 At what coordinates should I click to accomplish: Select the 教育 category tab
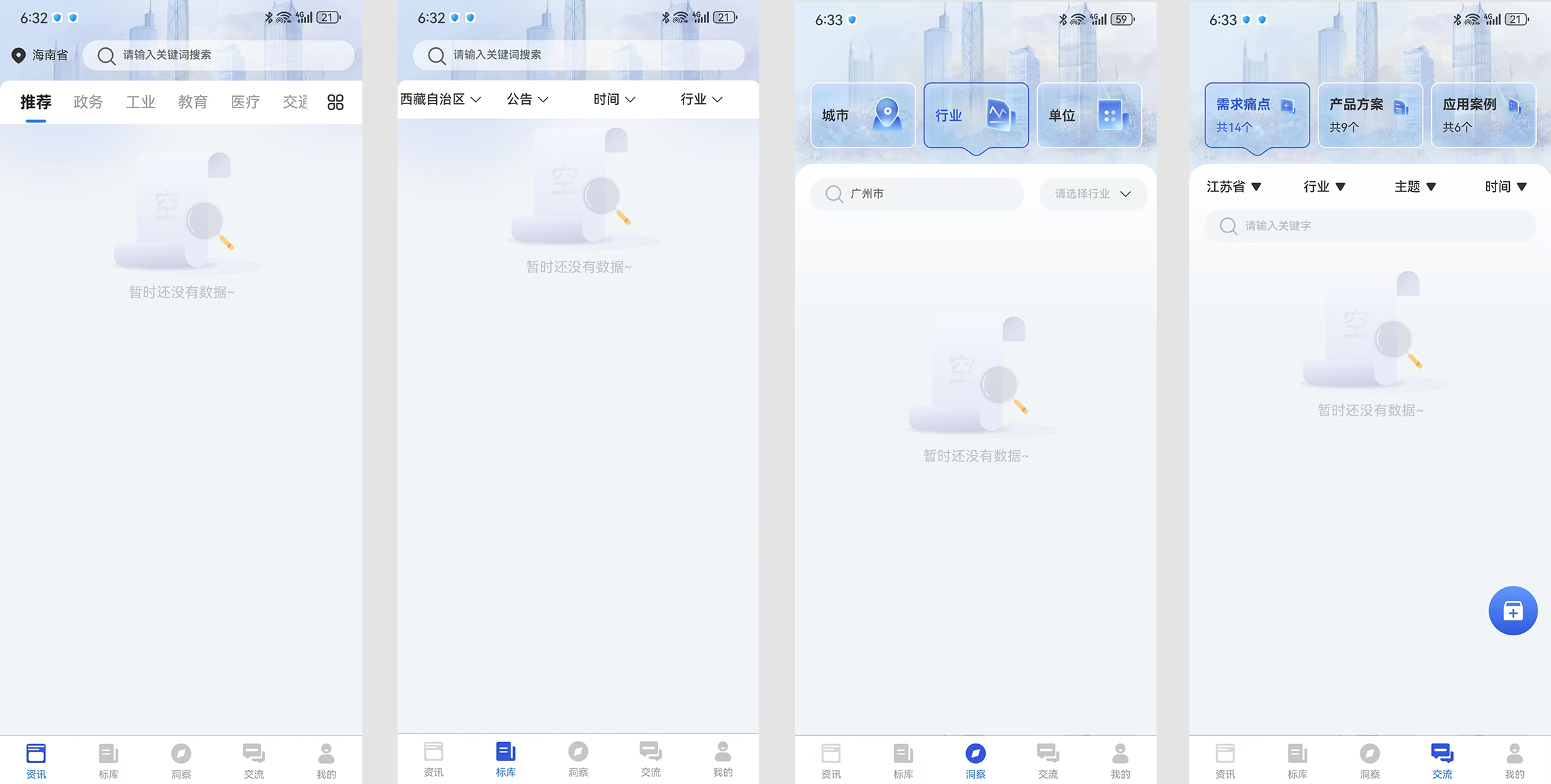click(x=193, y=102)
